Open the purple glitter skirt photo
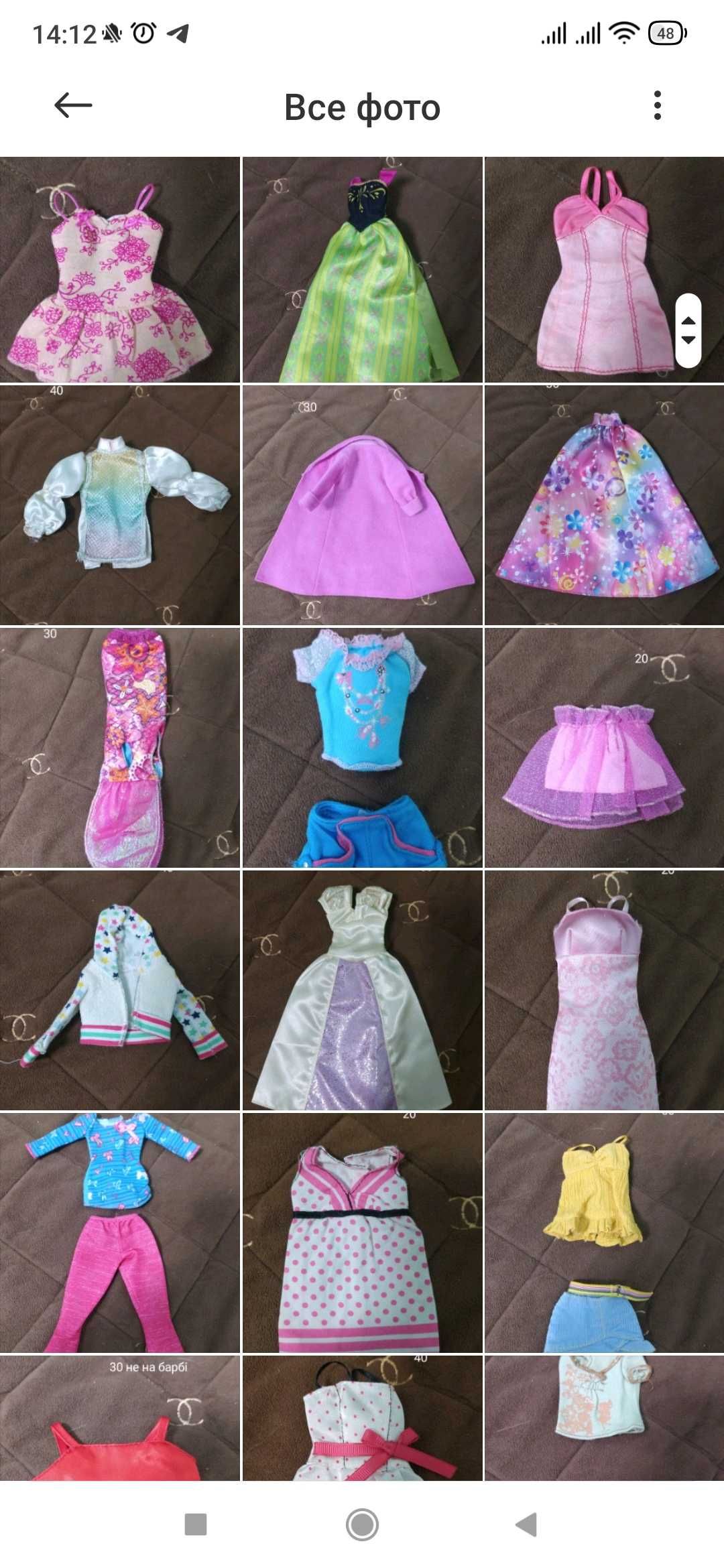This screenshot has height=1568, width=724. coord(604,748)
